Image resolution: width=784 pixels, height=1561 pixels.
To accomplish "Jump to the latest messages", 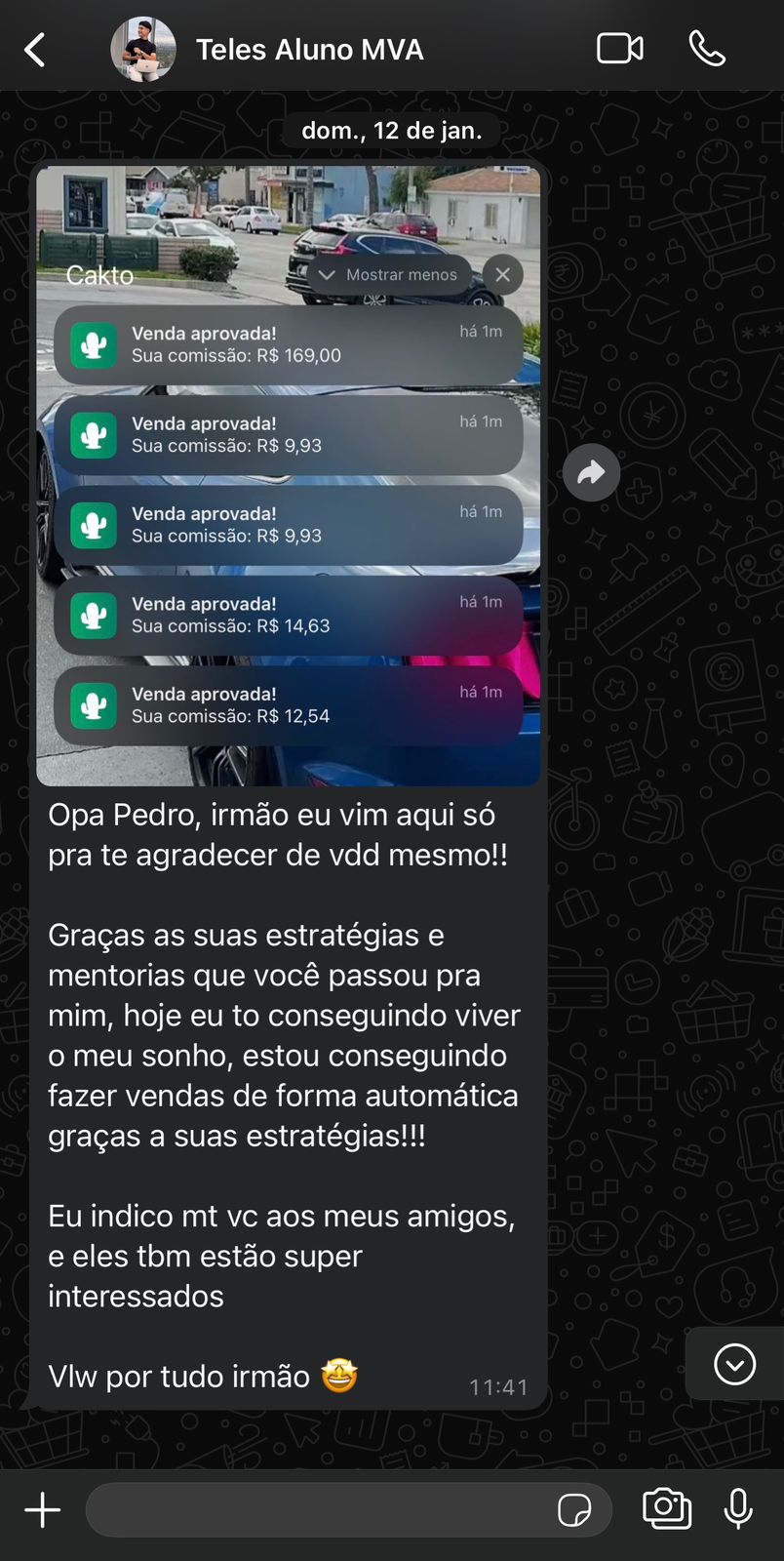I will pos(734,1363).
